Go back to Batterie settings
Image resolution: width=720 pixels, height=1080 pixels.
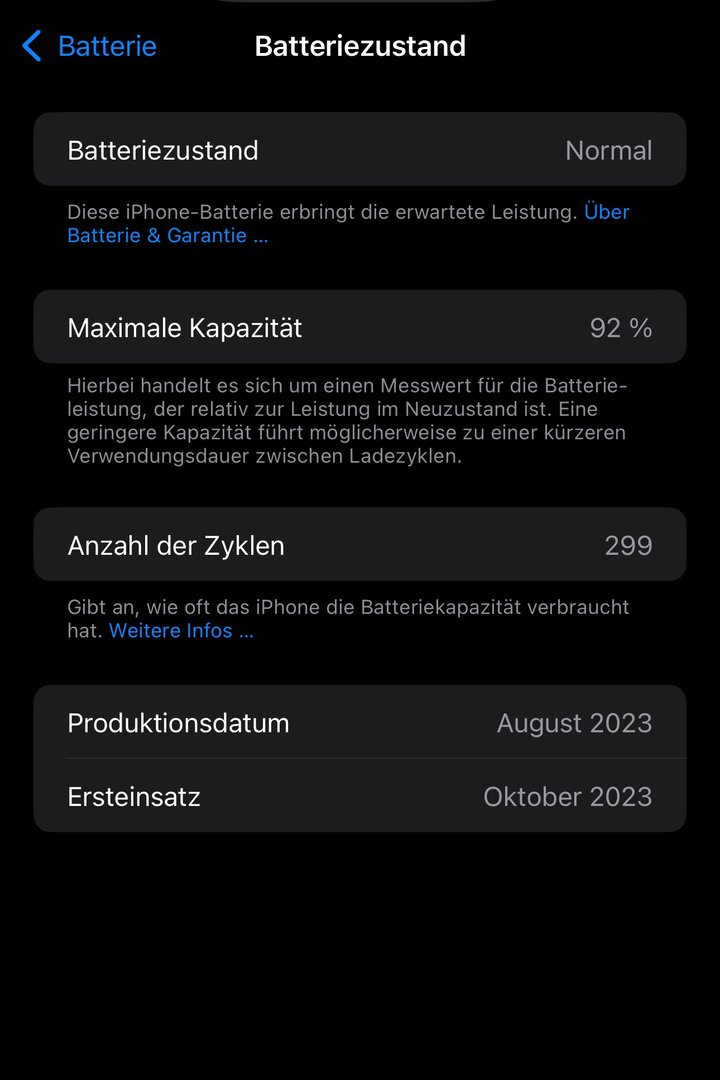point(90,46)
